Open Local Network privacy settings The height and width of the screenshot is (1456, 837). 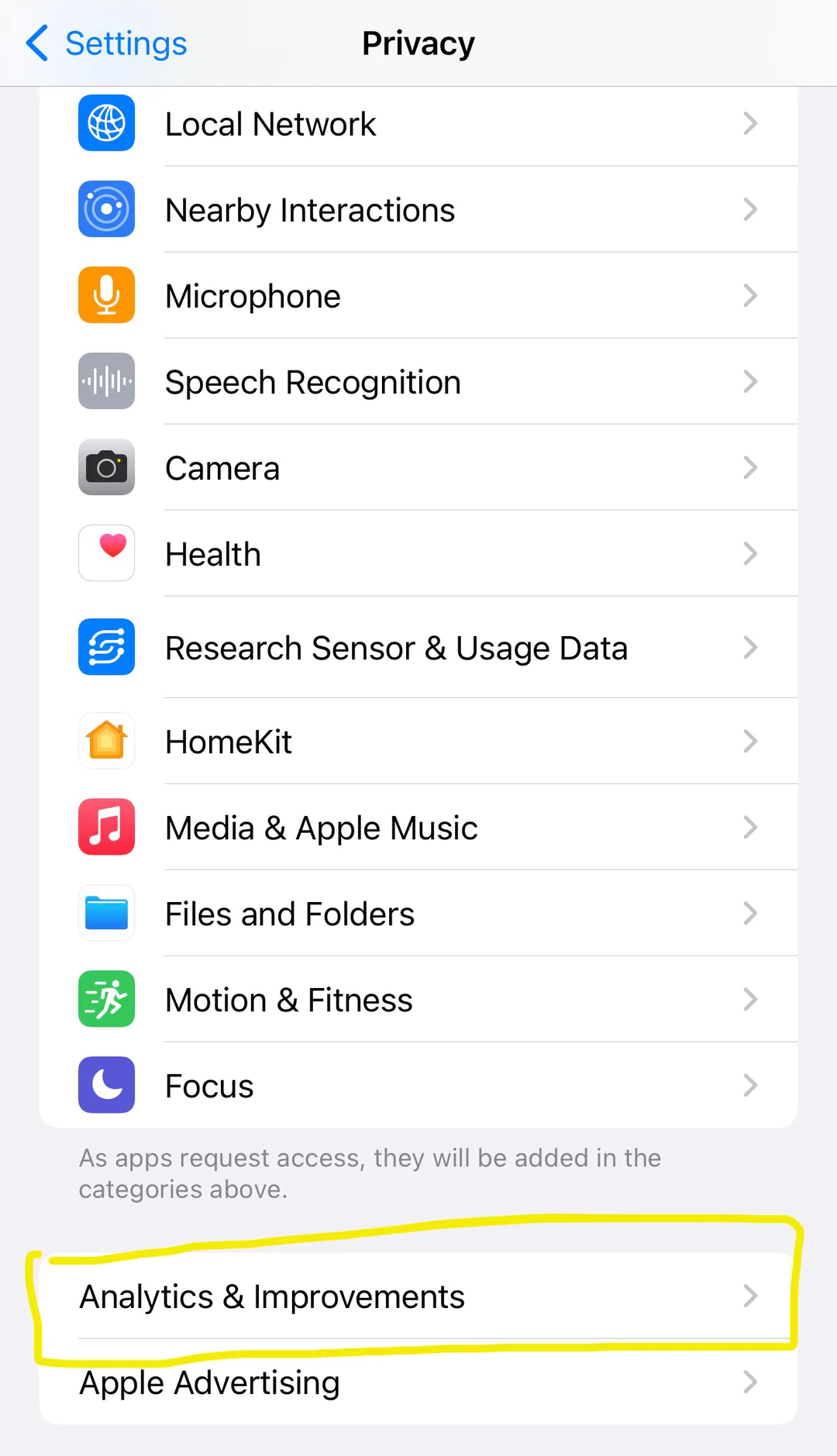(418, 124)
